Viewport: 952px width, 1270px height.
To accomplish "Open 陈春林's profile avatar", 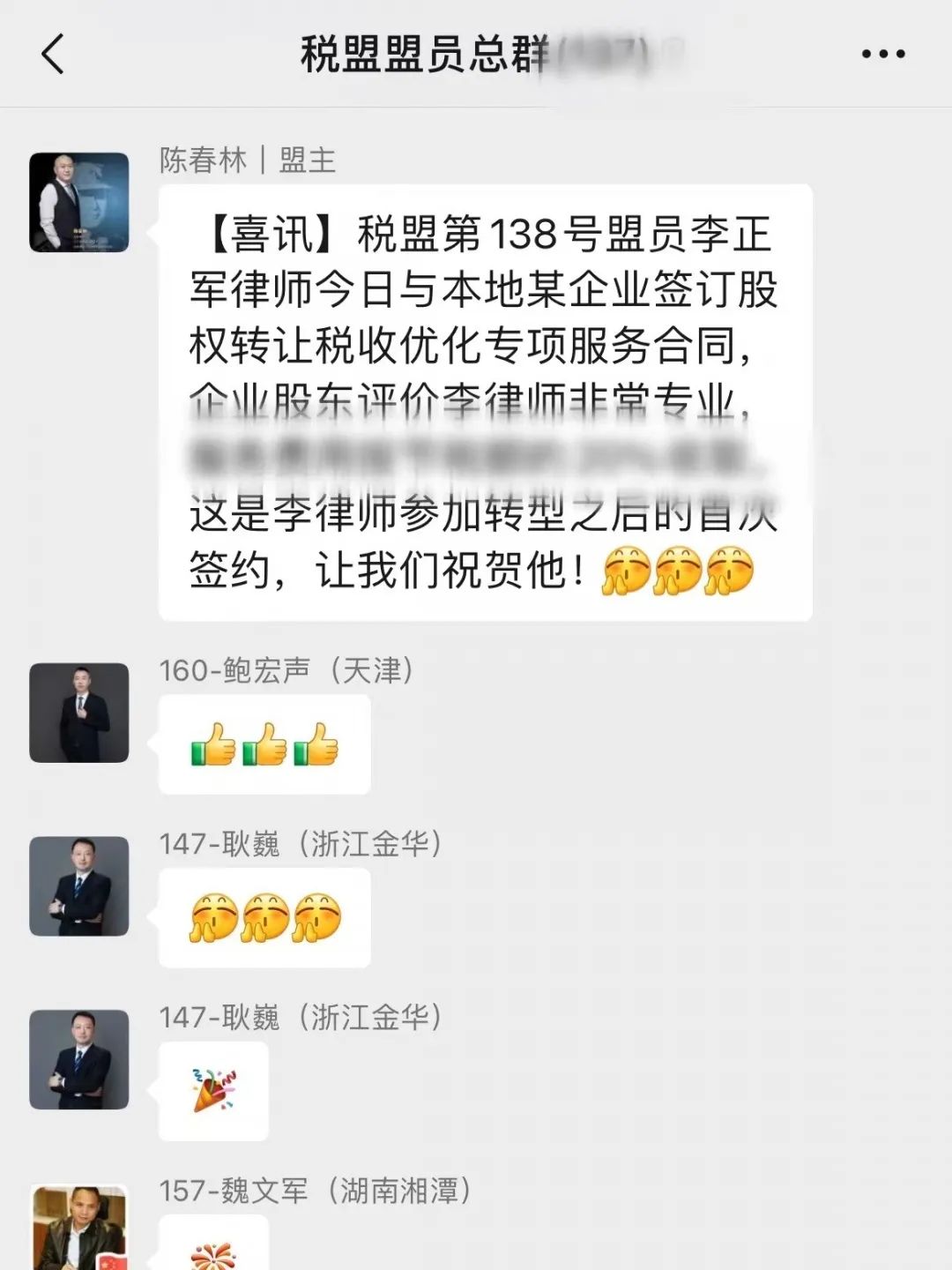I will click(79, 203).
